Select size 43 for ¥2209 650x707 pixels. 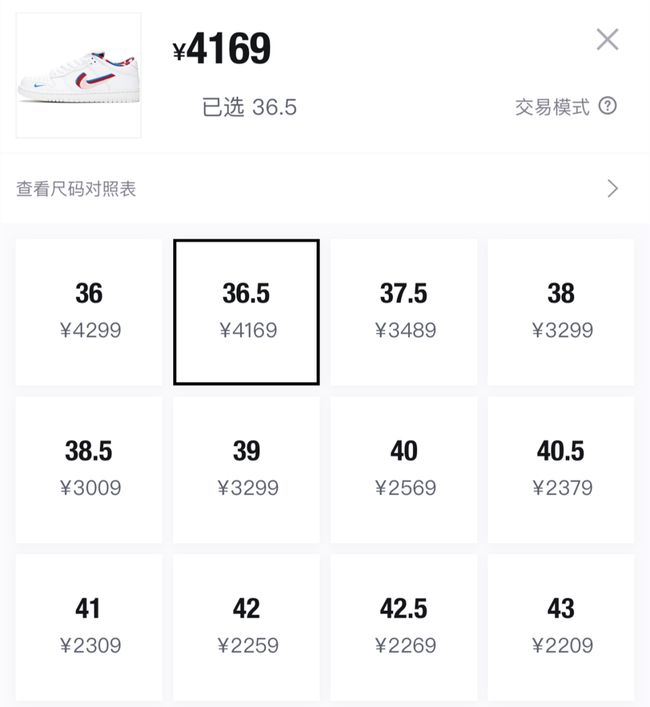click(x=561, y=626)
